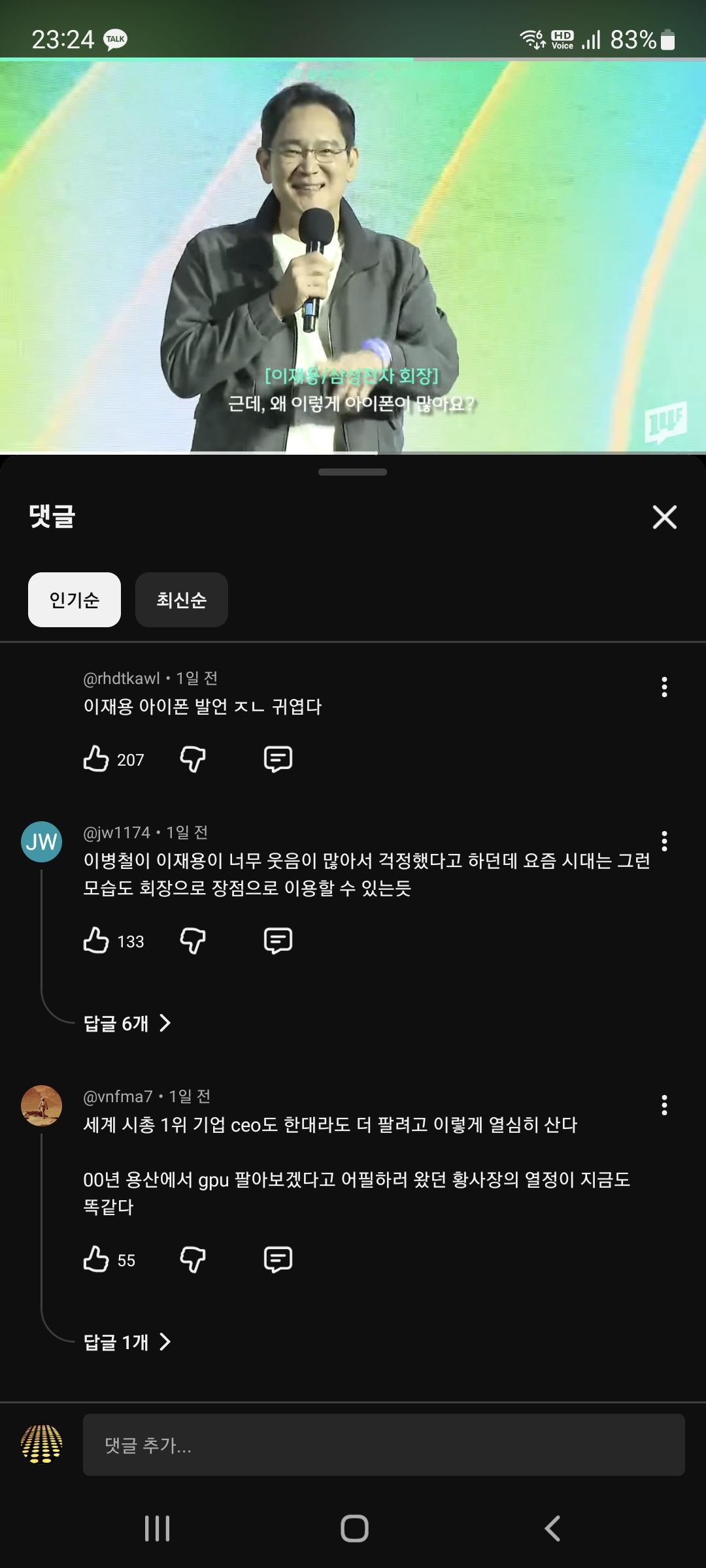Dislike the comment by @rhdtkawl
Viewport: 706px width, 1568px height.
[x=193, y=759]
